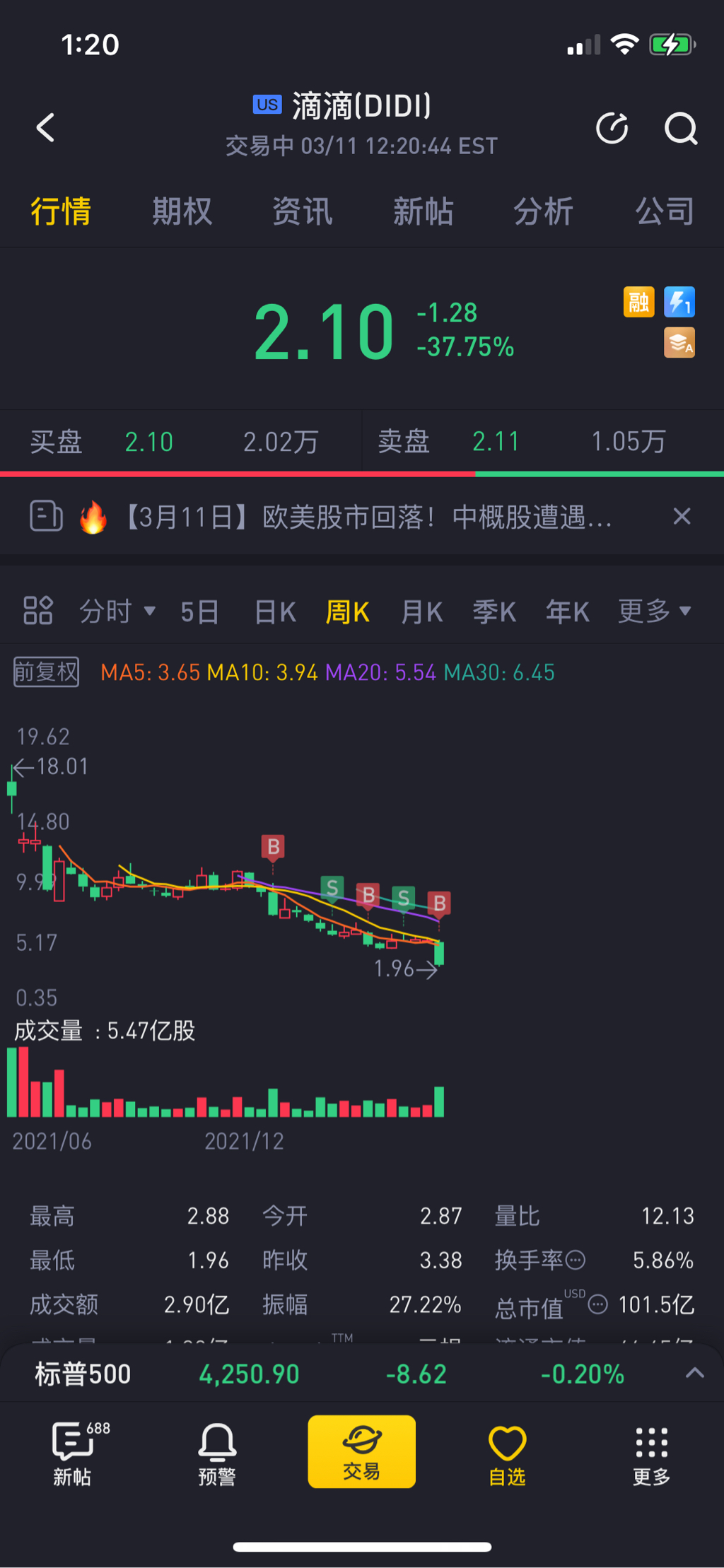The height and width of the screenshot is (1568, 724).
Task: Open the 资讯 tab
Action: tap(303, 211)
